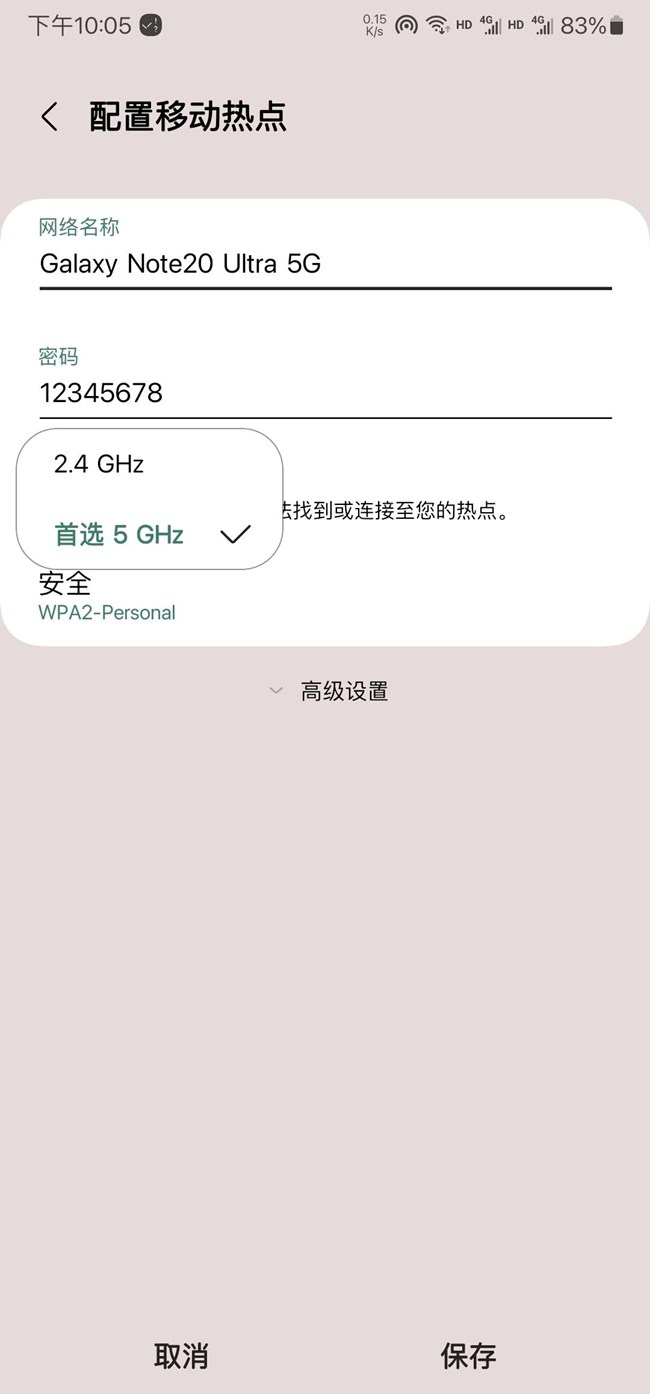Expand 高级设置 advanced settings
The height and width of the screenshot is (1394, 650).
click(x=330, y=691)
